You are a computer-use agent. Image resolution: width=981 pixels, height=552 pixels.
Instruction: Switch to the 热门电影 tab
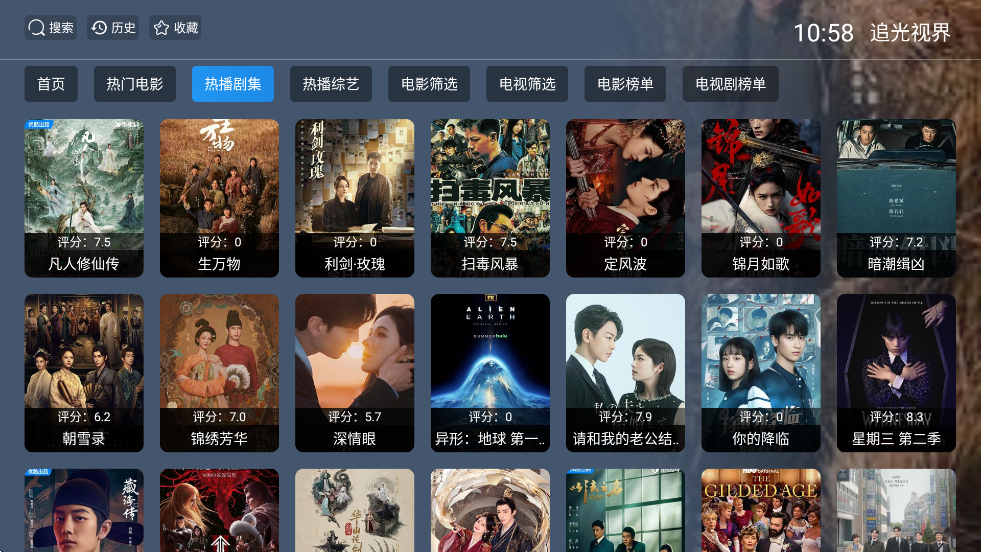(x=135, y=84)
